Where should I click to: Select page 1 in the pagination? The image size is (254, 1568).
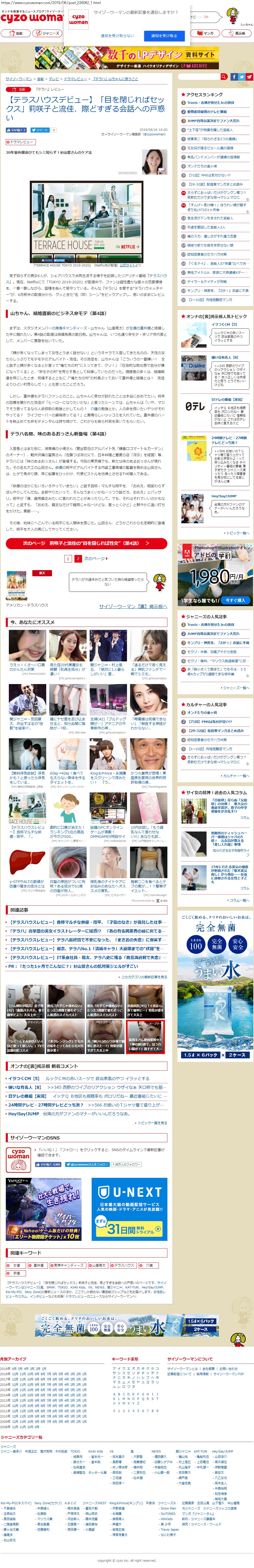coord(68,558)
